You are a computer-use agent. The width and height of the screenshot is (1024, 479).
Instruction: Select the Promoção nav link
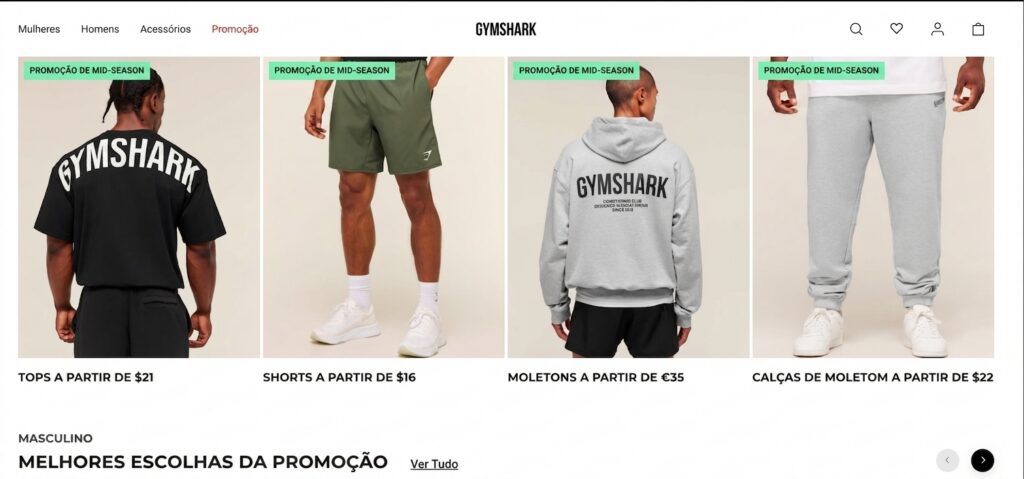pos(235,29)
